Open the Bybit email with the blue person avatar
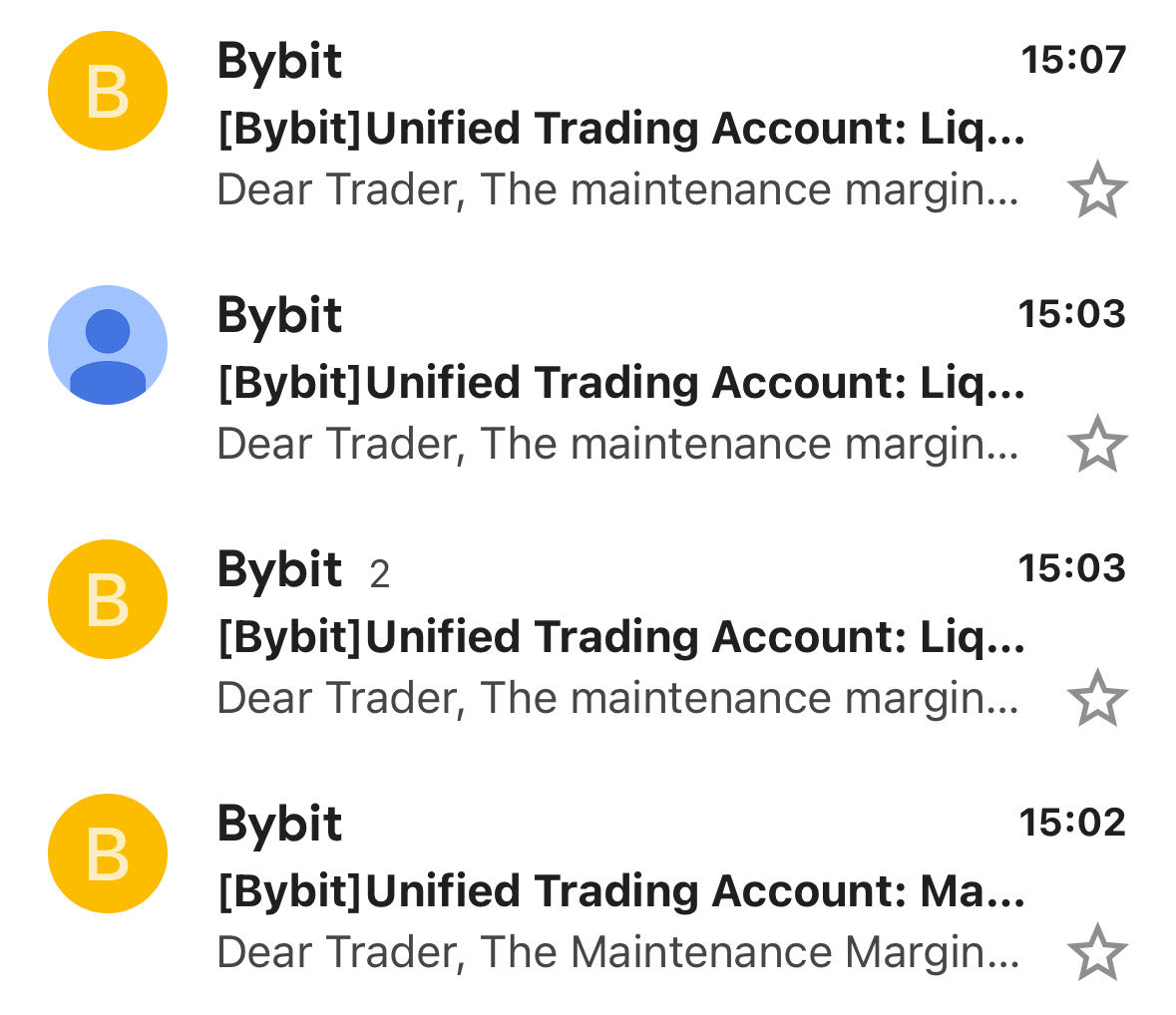The width and height of the screenshot is (1176, 1015). click(x=618, y=384)
